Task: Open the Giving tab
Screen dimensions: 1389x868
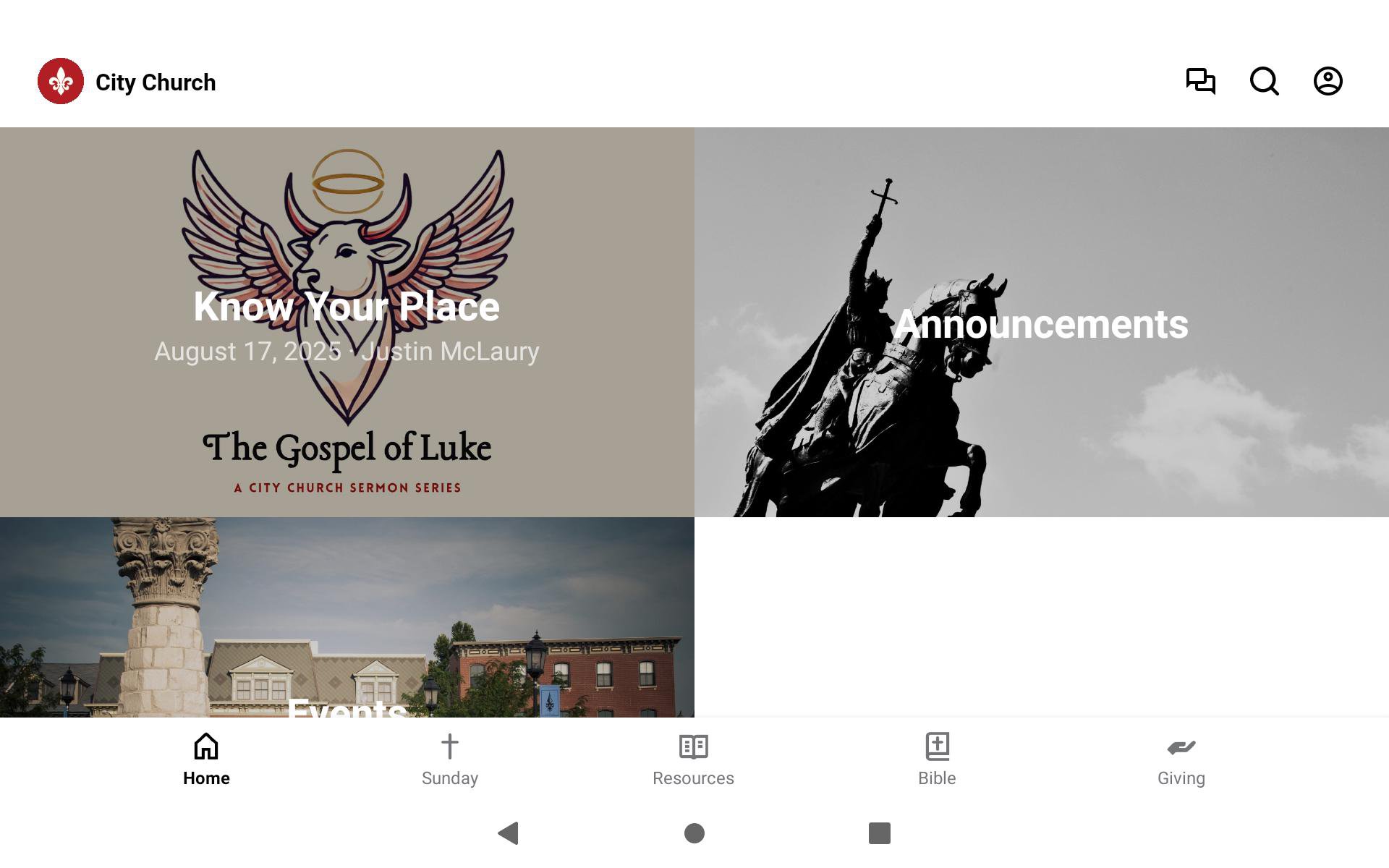Action: pos(1181,759)
